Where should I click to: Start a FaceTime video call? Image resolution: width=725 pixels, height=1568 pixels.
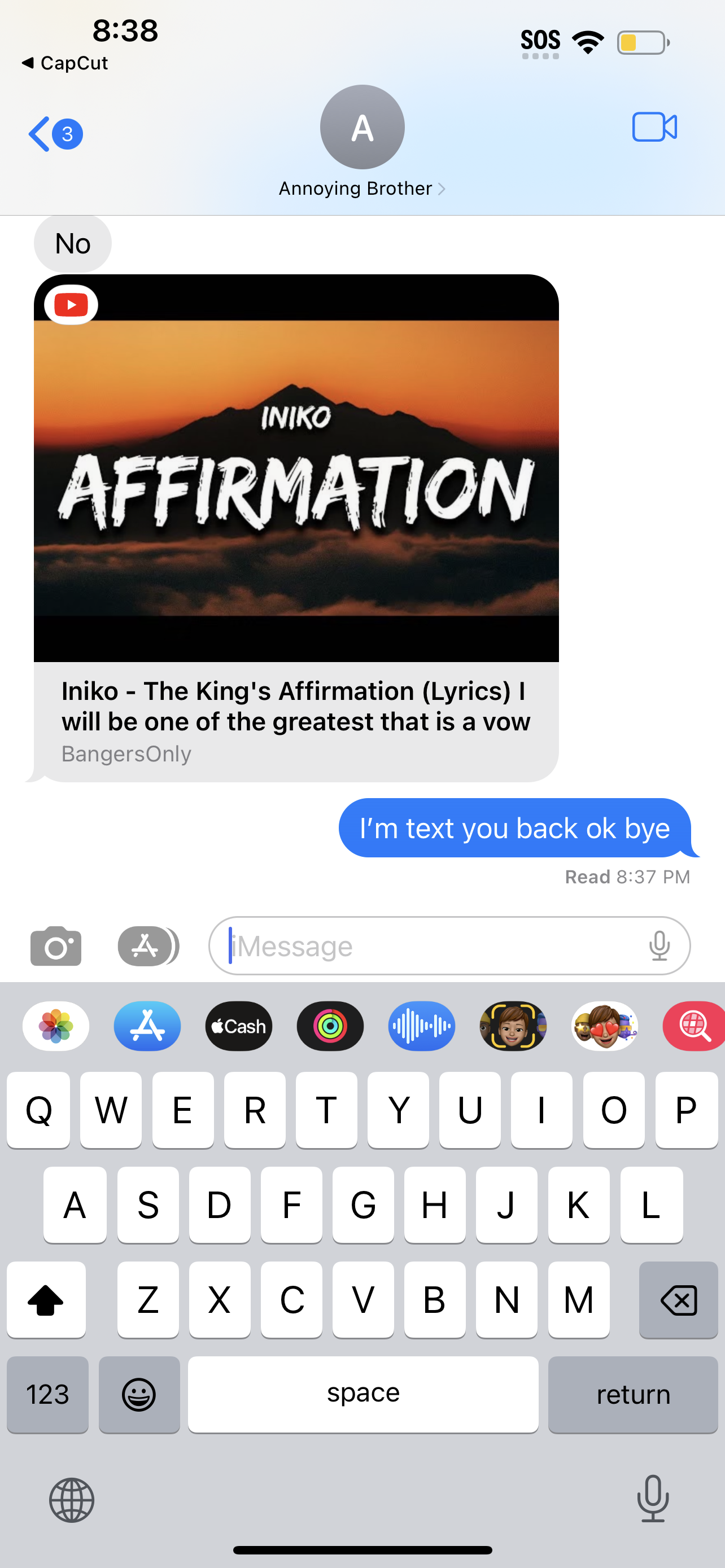(654, 127)
